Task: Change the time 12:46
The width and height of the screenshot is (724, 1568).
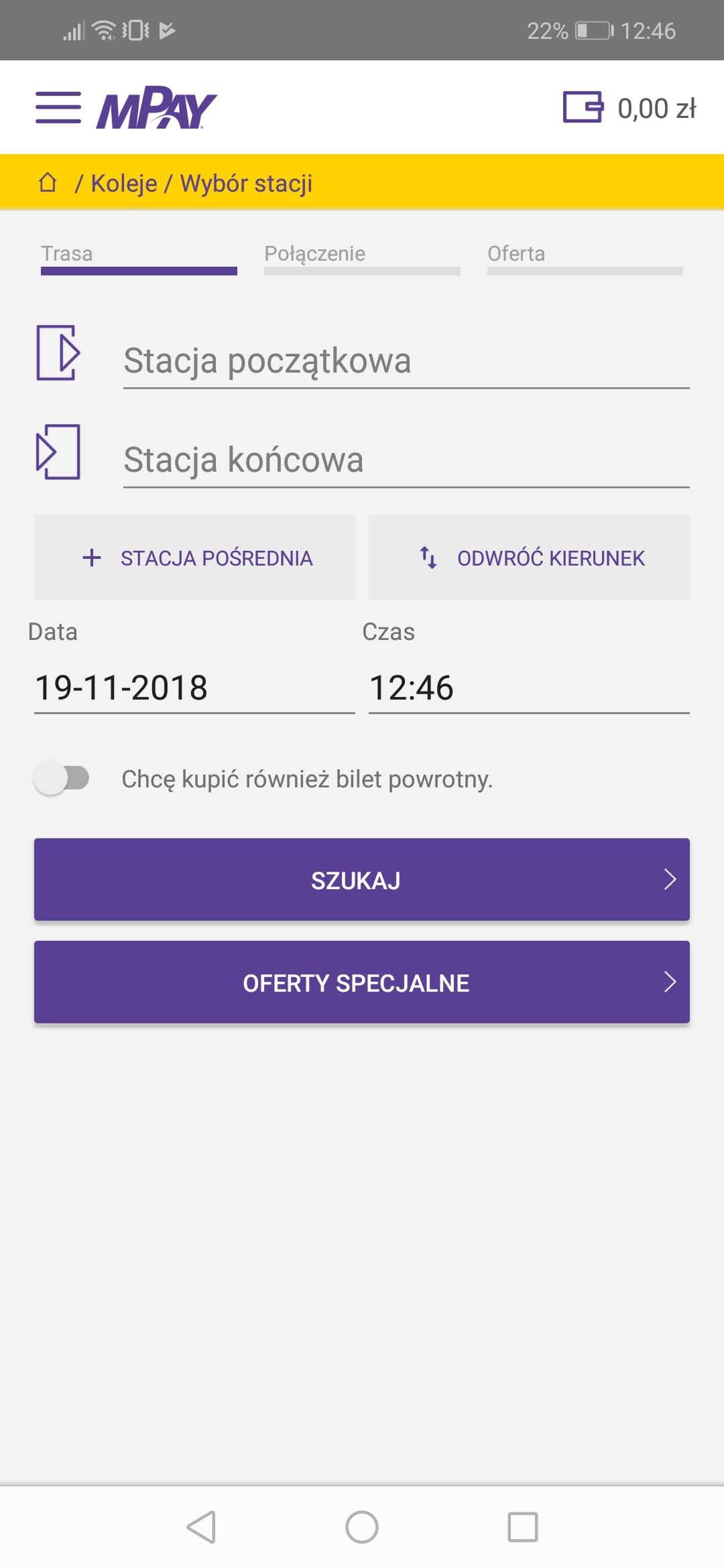Action: [529, 688]
